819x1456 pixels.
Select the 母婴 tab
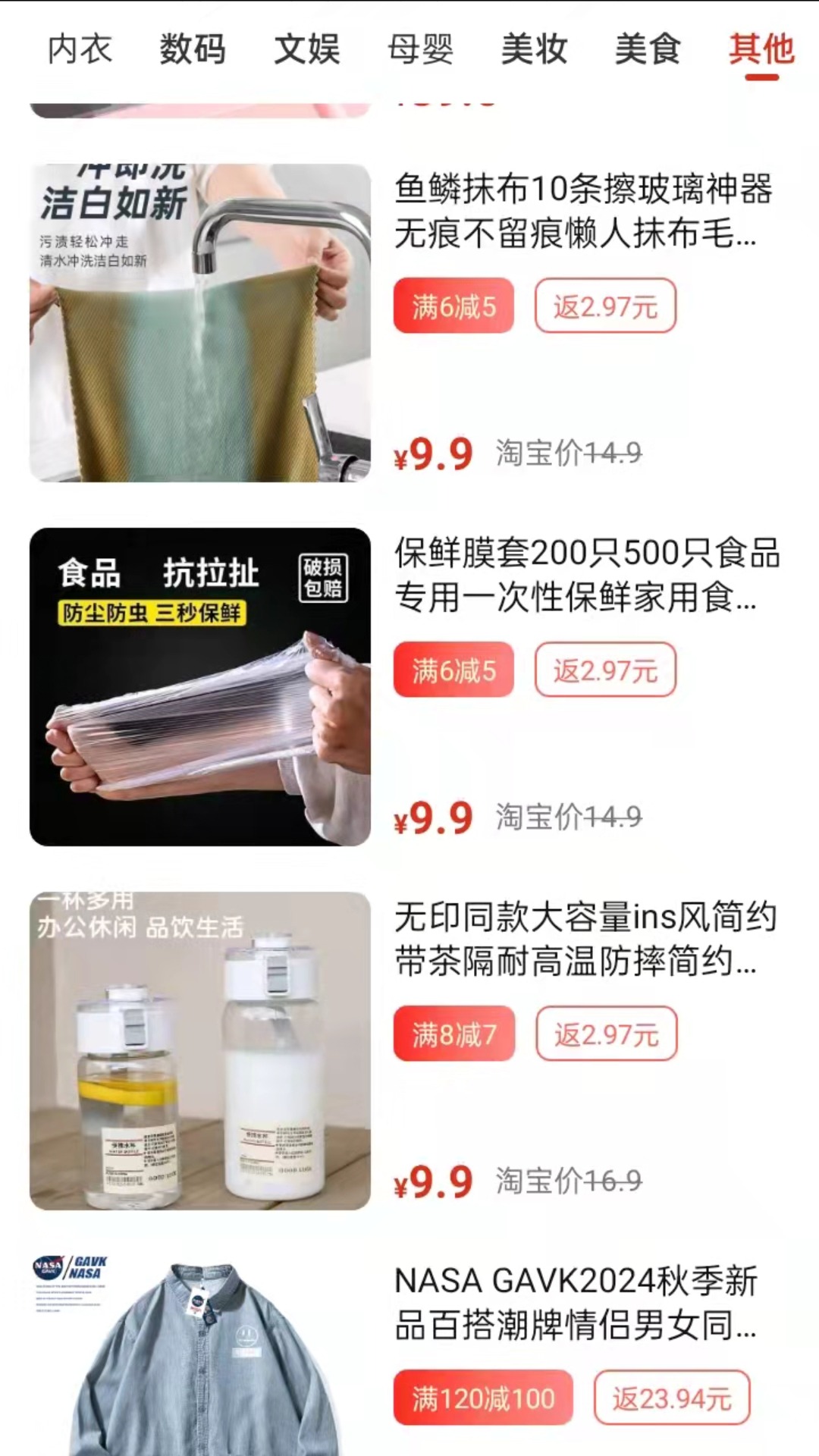(x=420, y=50)
